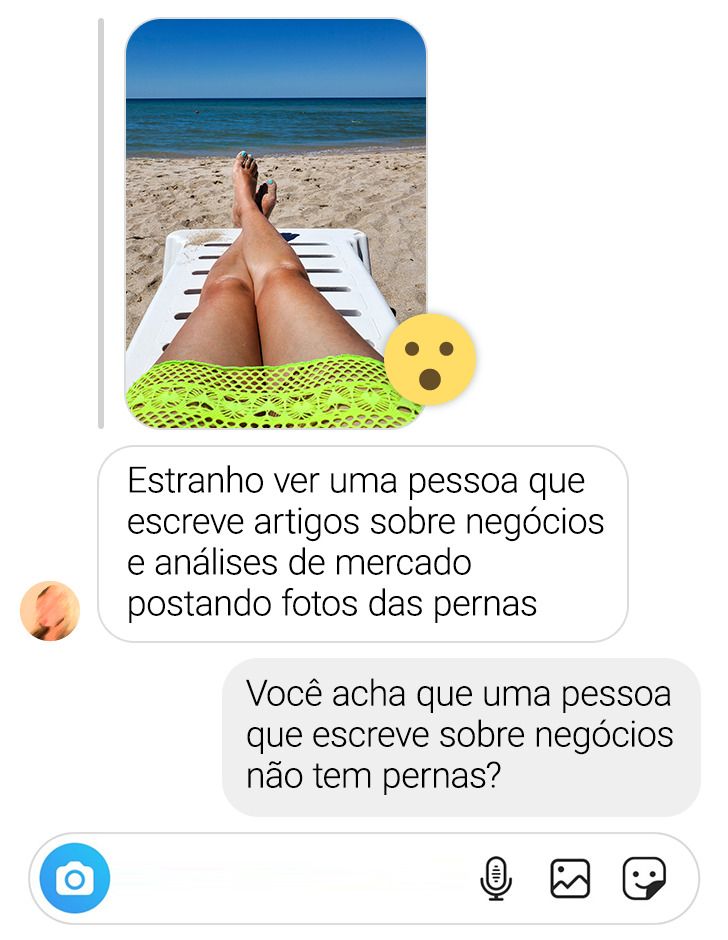Screen dimensions: 728x940
Task: Open the sticker picker
Action: pyautogui.click(x=644, y=879)
